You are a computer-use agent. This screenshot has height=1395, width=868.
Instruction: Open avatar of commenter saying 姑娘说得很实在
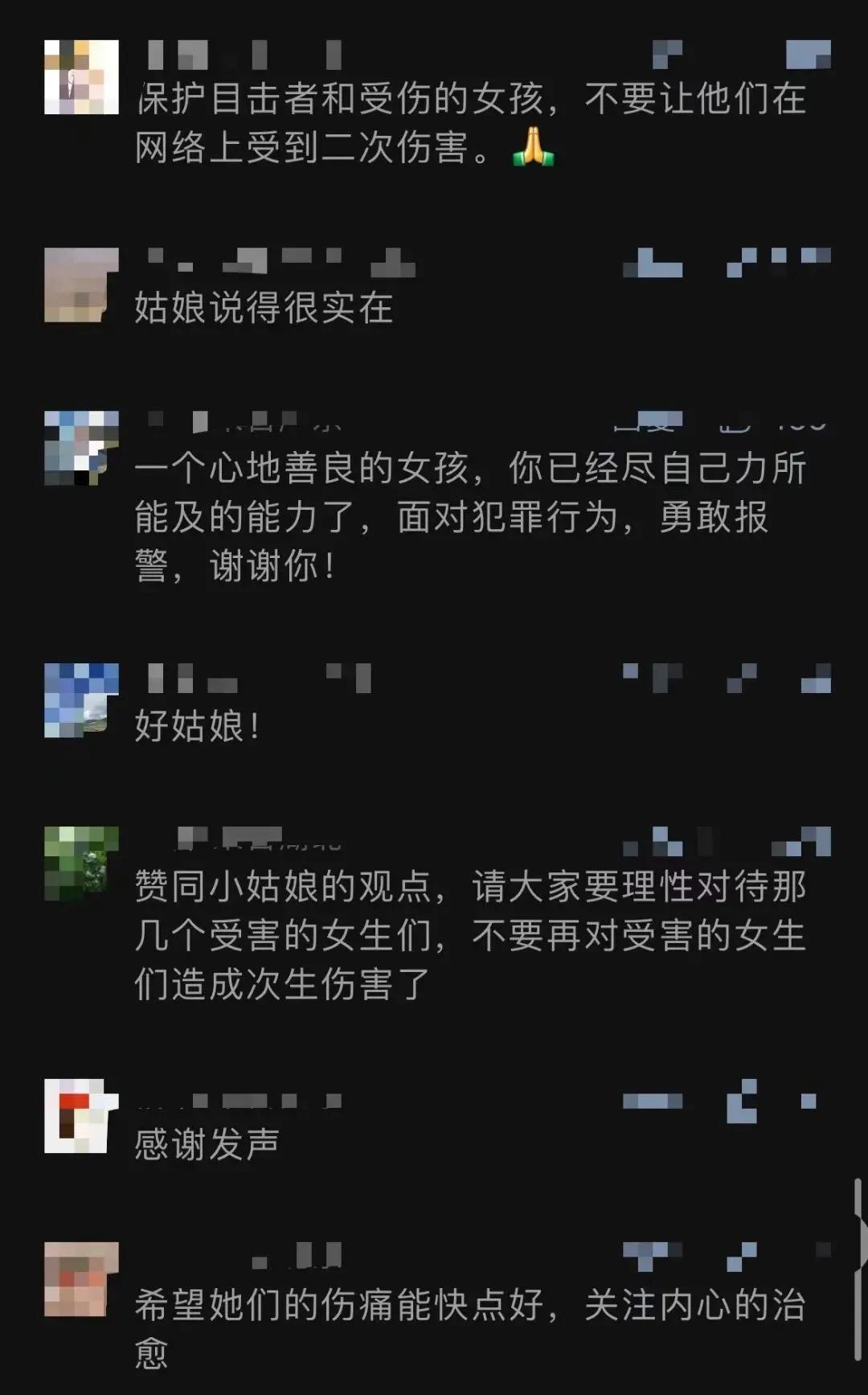tap(81, 285)
